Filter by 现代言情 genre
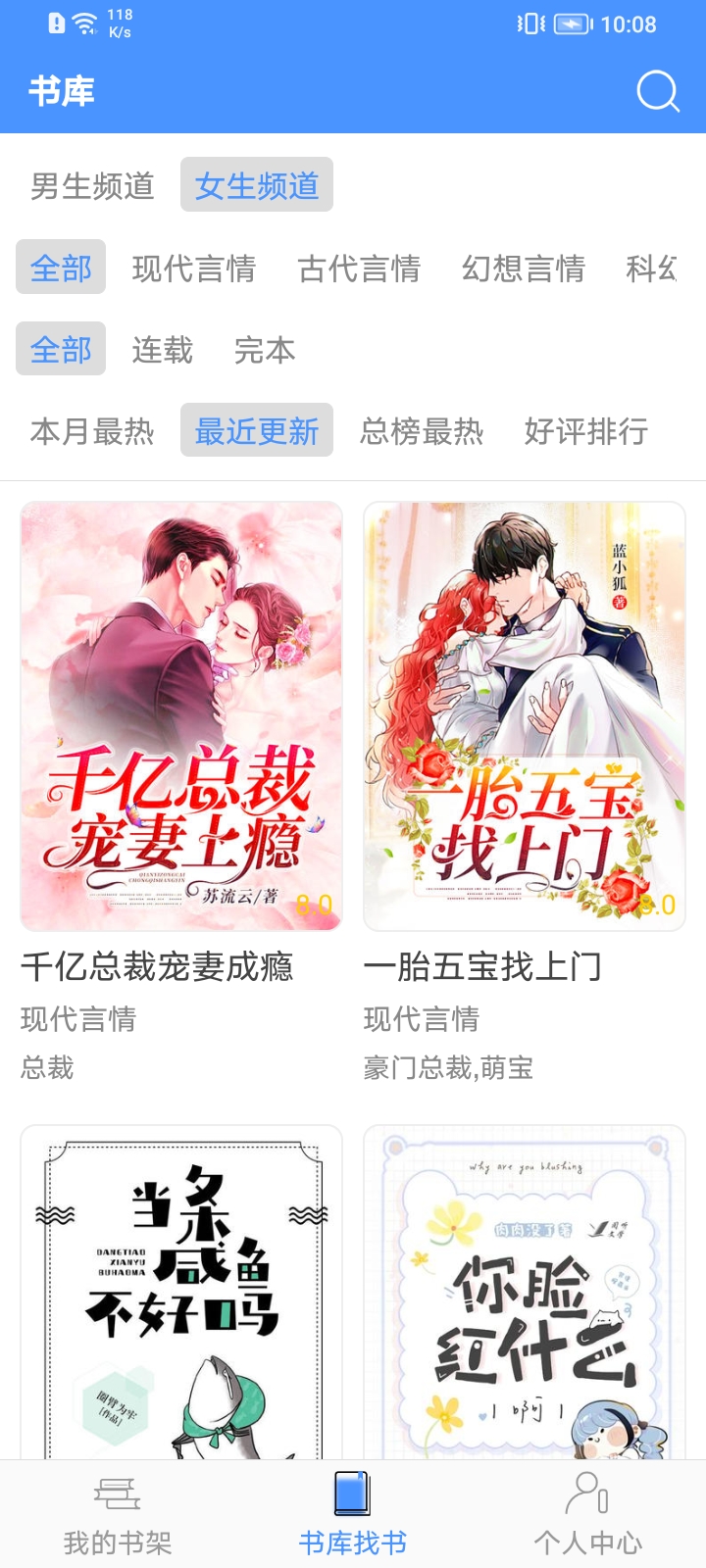Screen dimensions: 706x1568 194,268
